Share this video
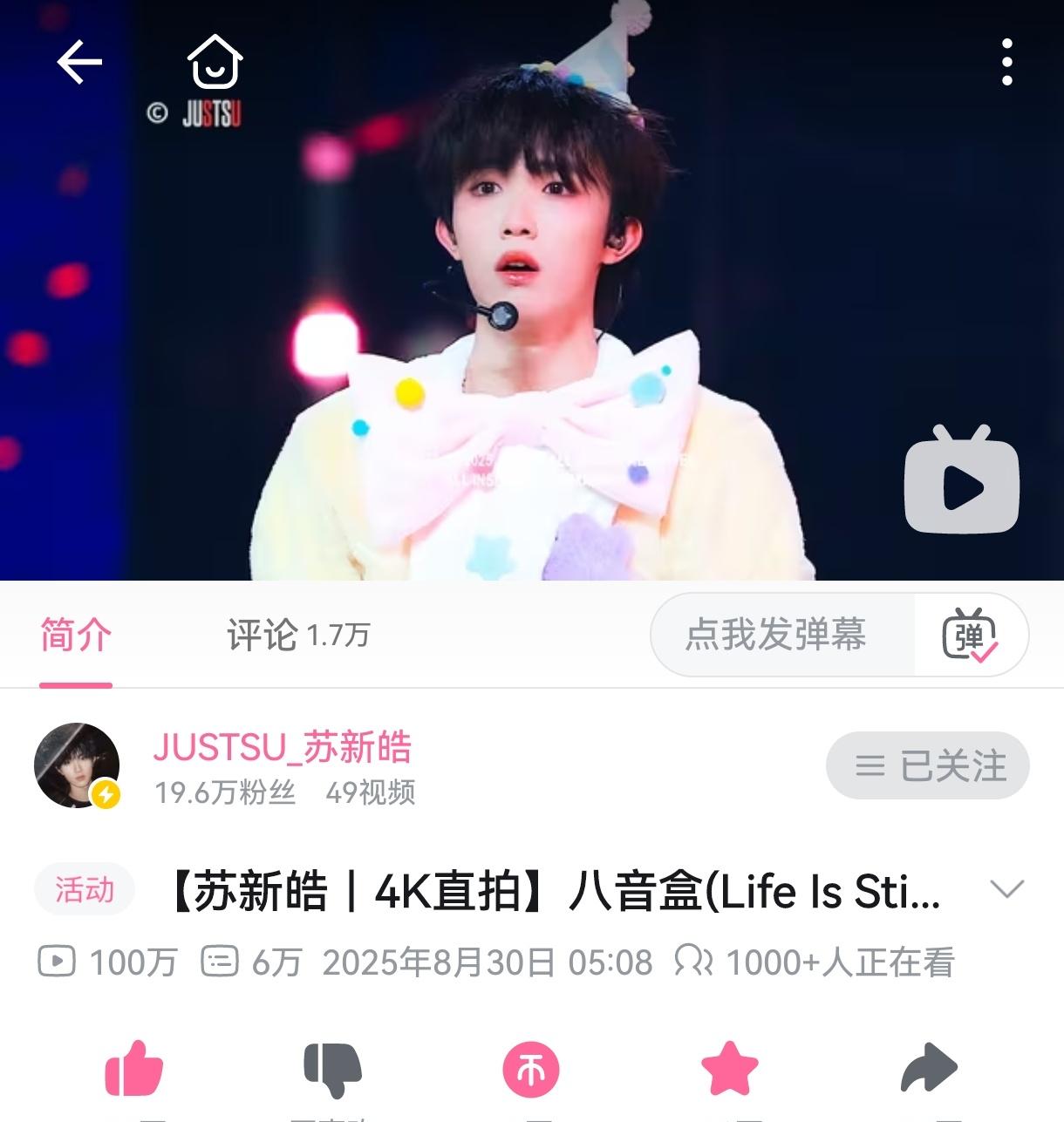This screenshot has width=1064, height=1122. (x=928, y=1069)
